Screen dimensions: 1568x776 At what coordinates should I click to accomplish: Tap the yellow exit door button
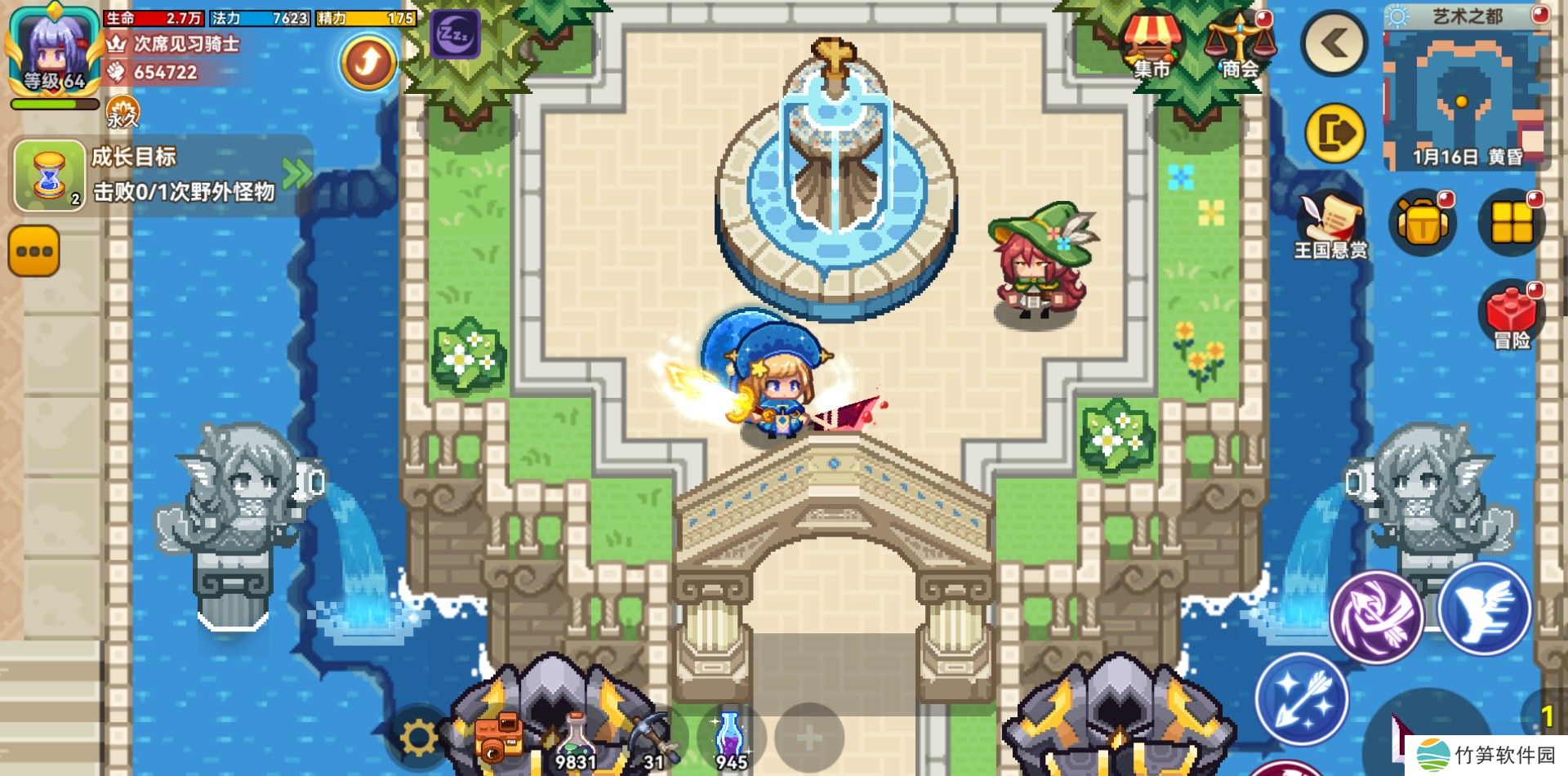tap(1334, 132)
